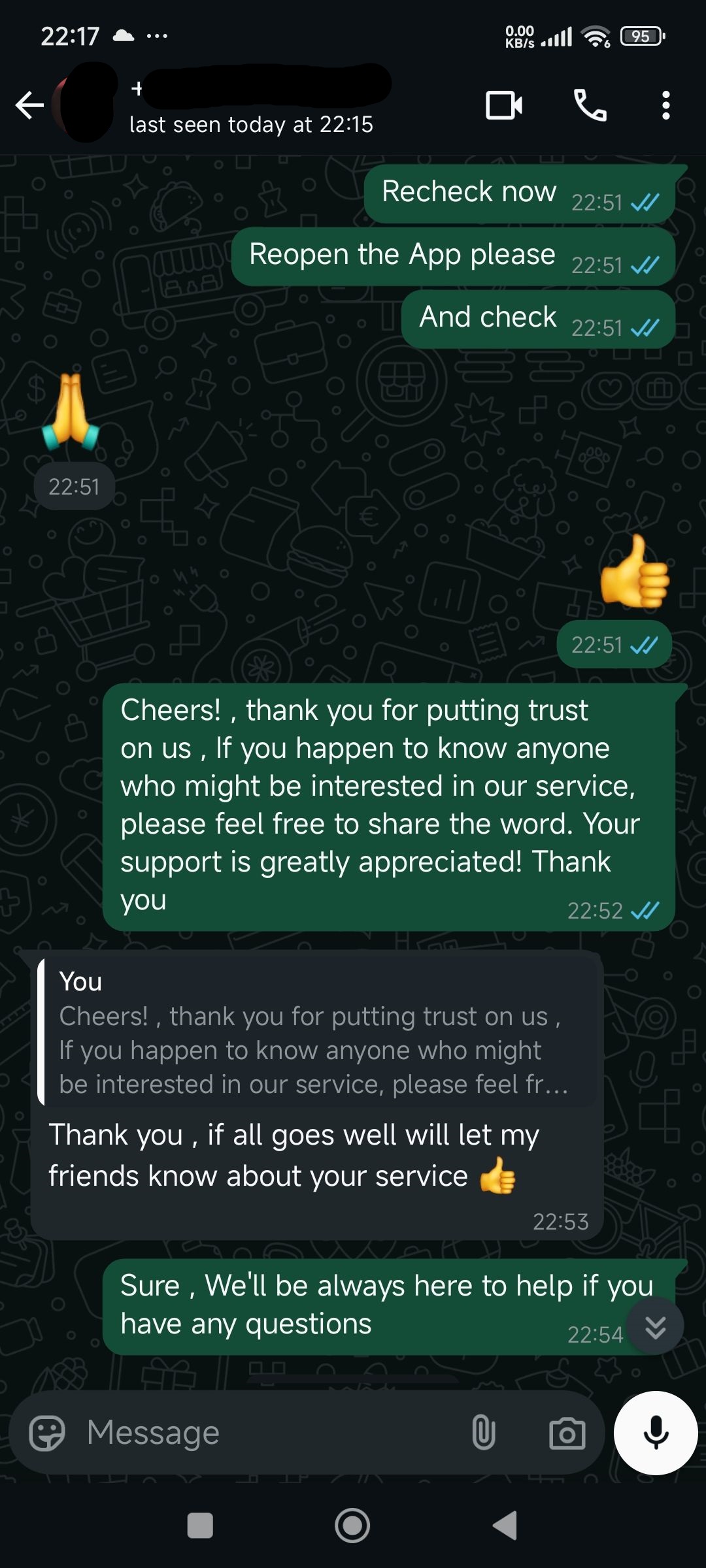Open the emoji picker

(x=47, y=1433)
